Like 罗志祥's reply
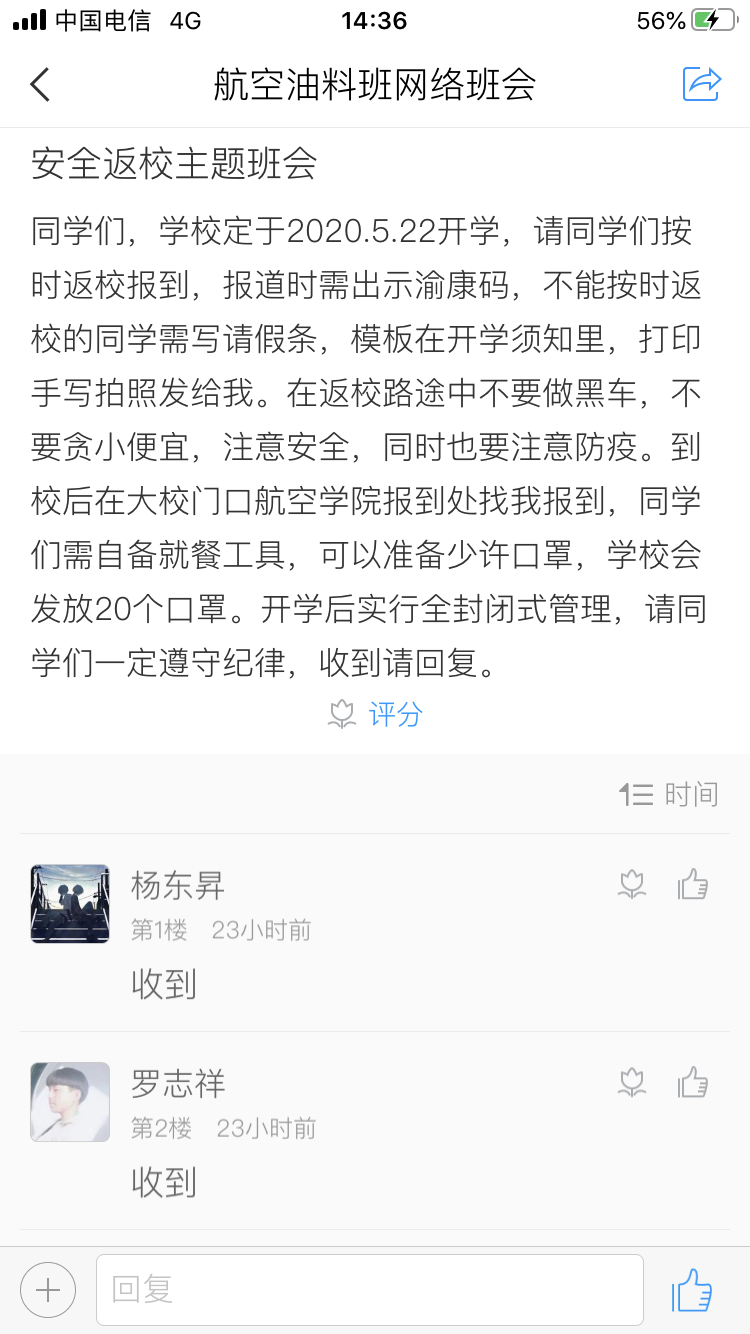The image size is (750, 1334). pyautogui.click(x=693, y=1083)
